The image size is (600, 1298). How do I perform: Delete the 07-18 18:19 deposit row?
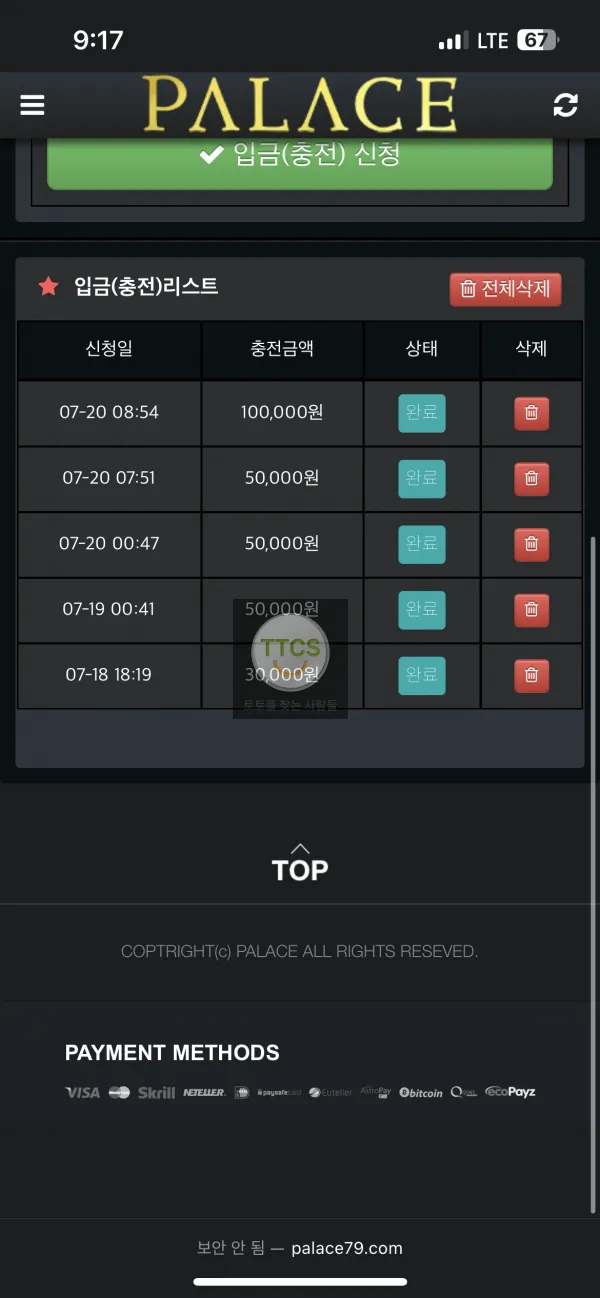coord(532,676)
